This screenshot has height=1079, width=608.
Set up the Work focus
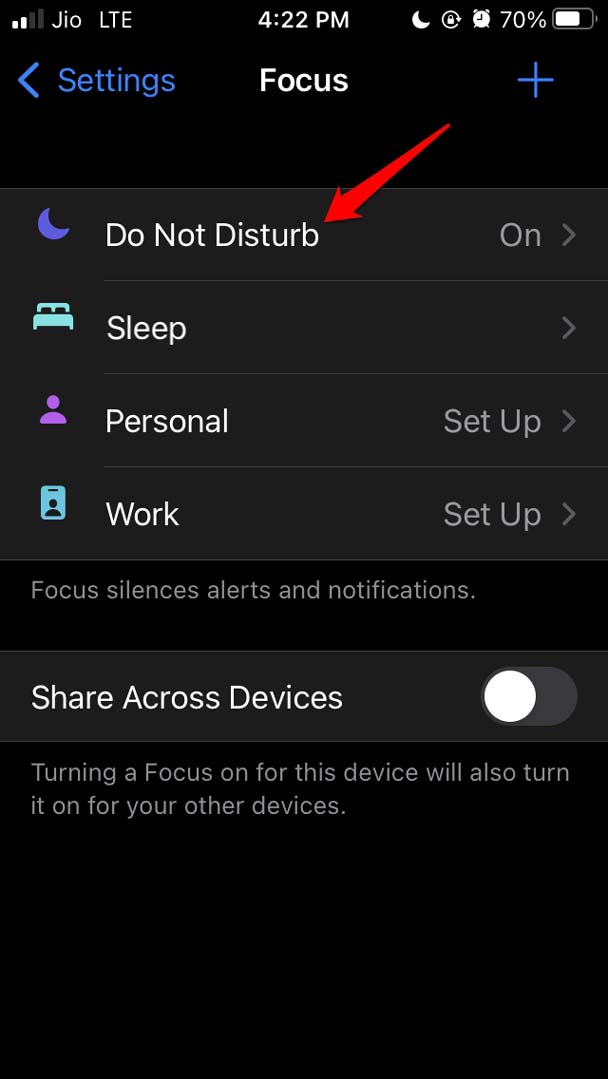point(304,514)
